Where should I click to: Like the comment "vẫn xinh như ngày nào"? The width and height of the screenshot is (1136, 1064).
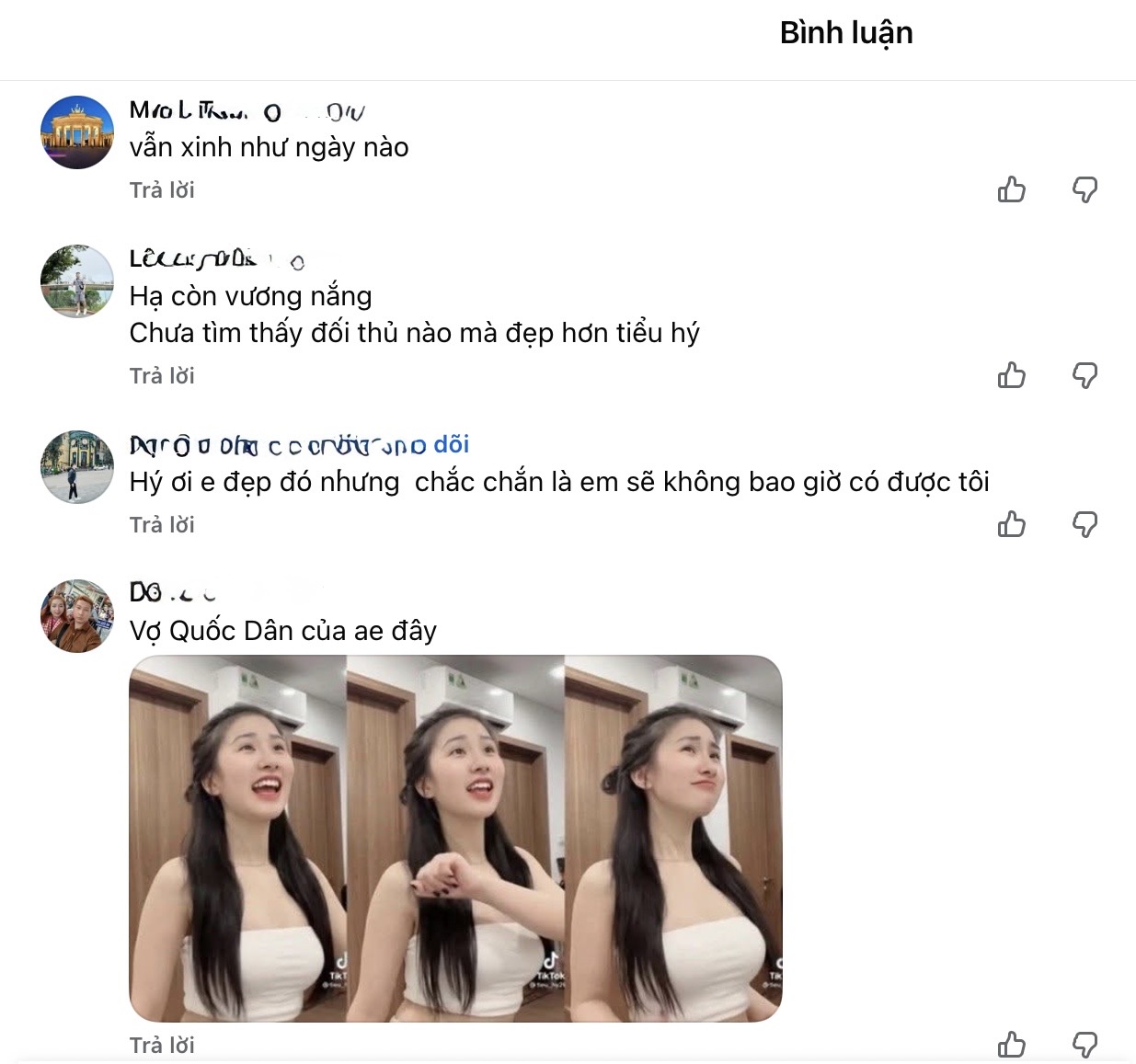pos(1011,189)
